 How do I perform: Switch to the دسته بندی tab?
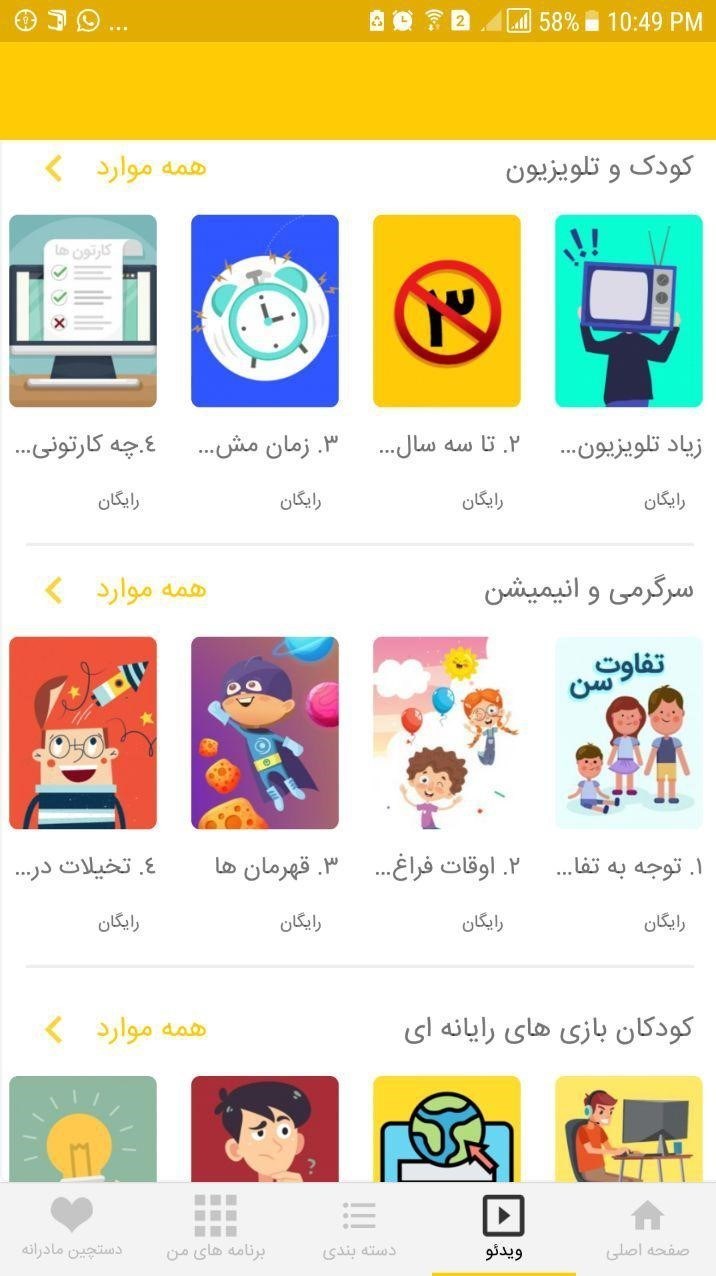click(x=359, y=1229)
